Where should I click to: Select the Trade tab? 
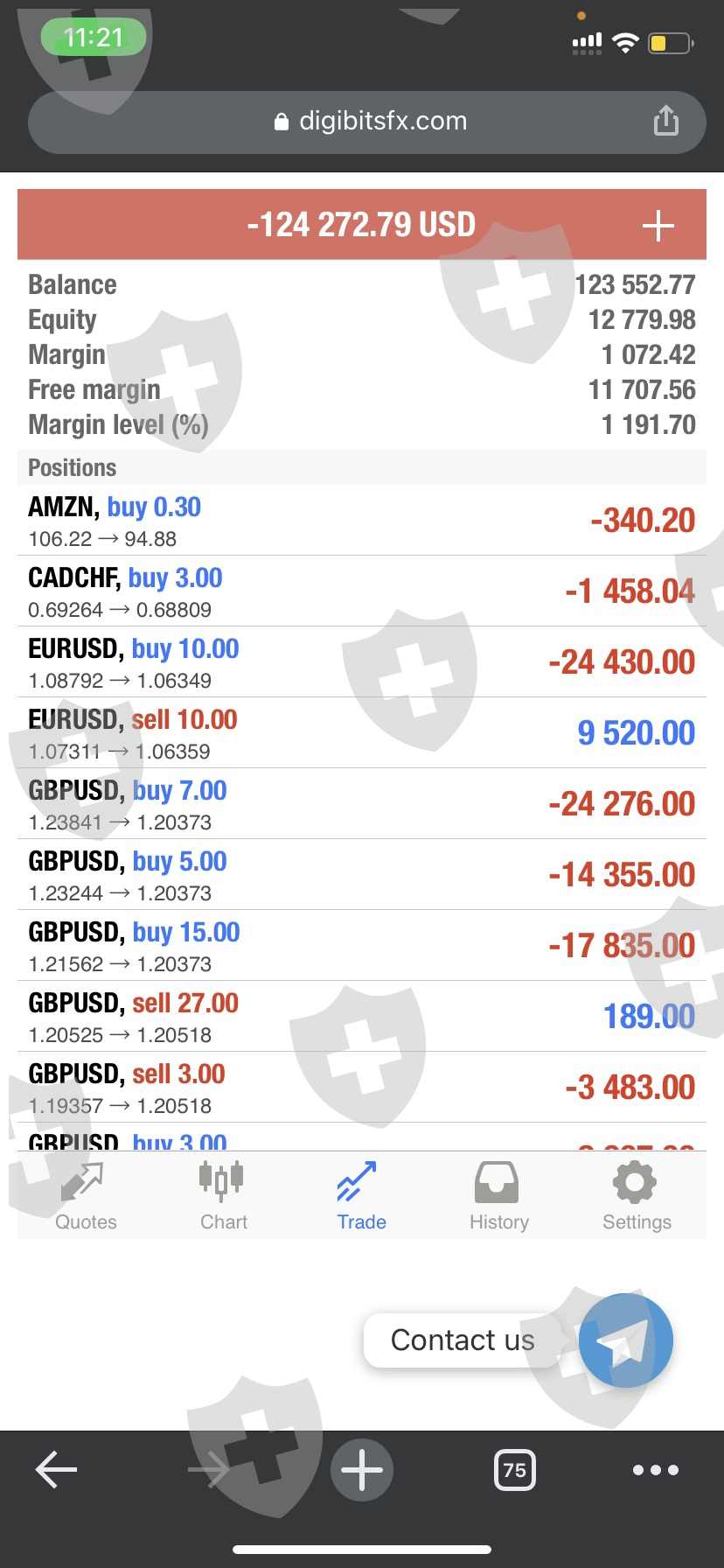coord(361,1195)
